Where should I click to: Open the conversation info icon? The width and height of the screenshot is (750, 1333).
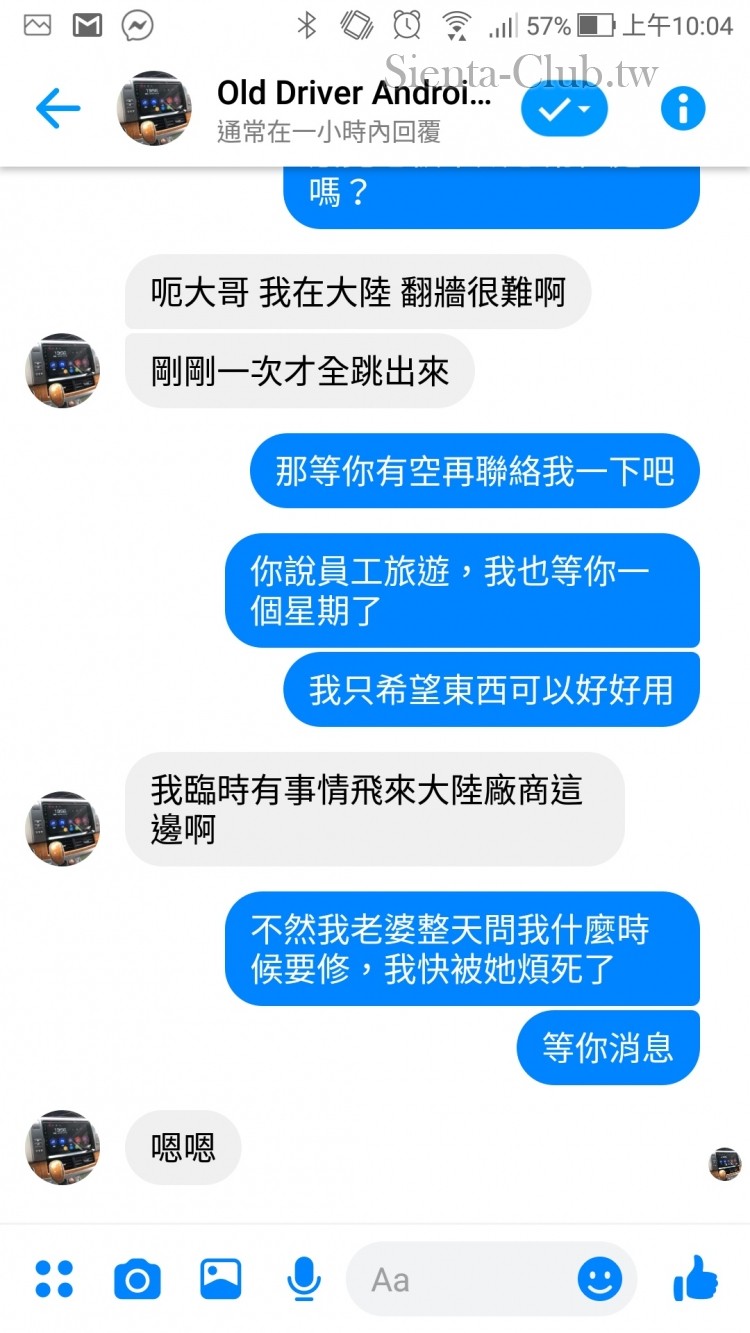(684, 108)
